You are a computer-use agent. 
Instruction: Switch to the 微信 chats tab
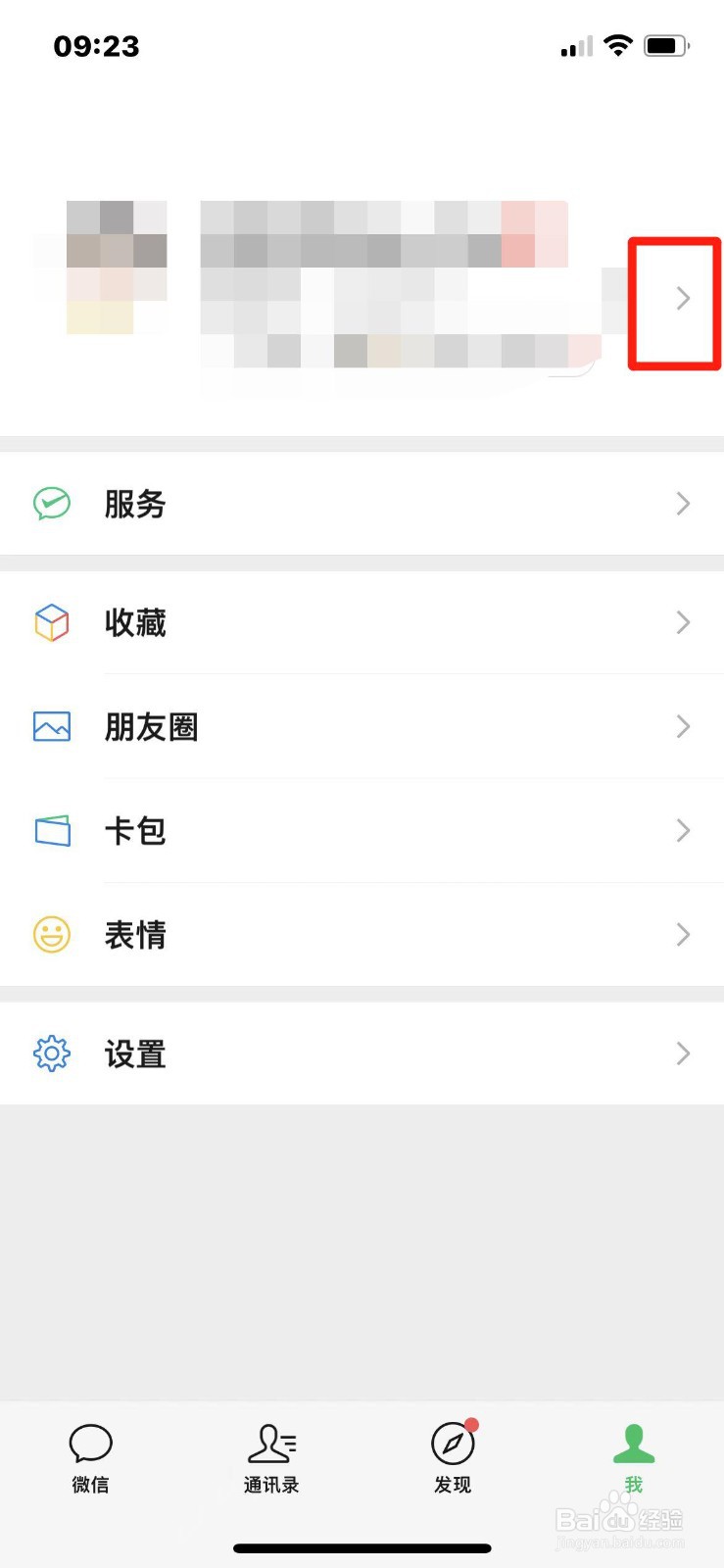tap(90, 1457)
